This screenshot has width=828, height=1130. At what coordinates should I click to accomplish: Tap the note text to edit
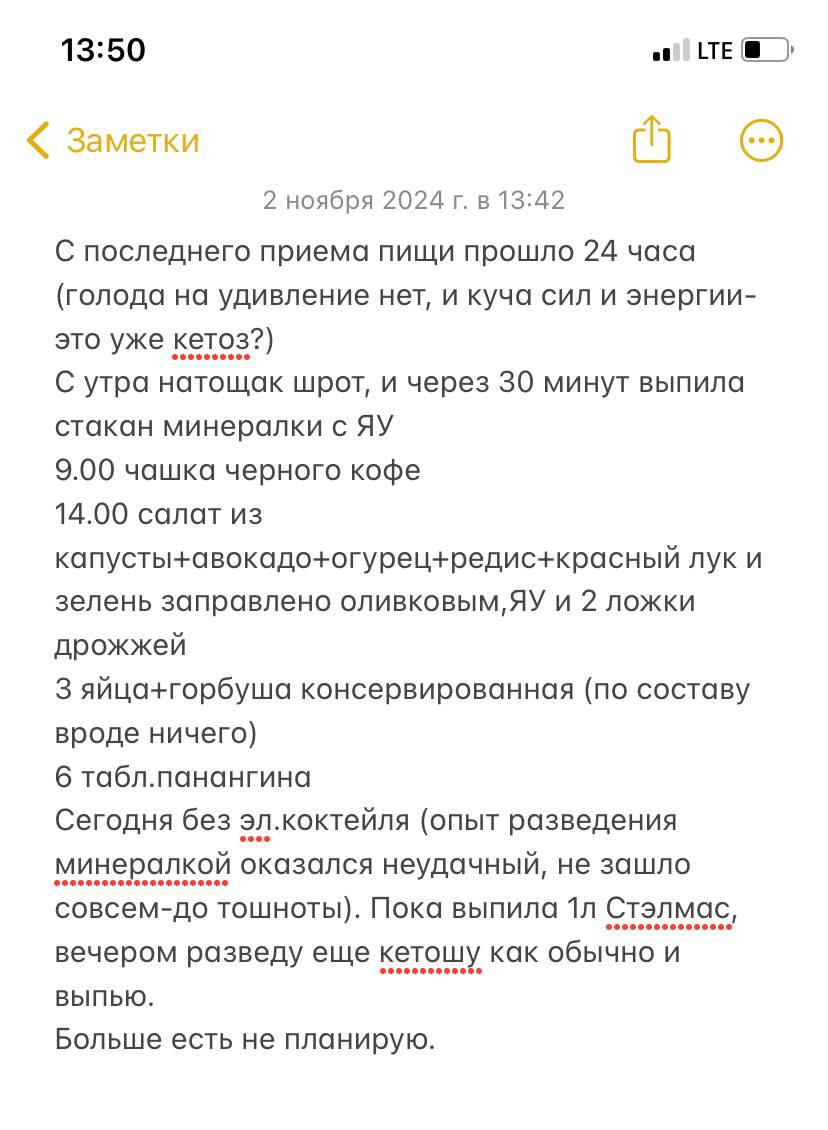pyautogui.click(x=400, y=600)
